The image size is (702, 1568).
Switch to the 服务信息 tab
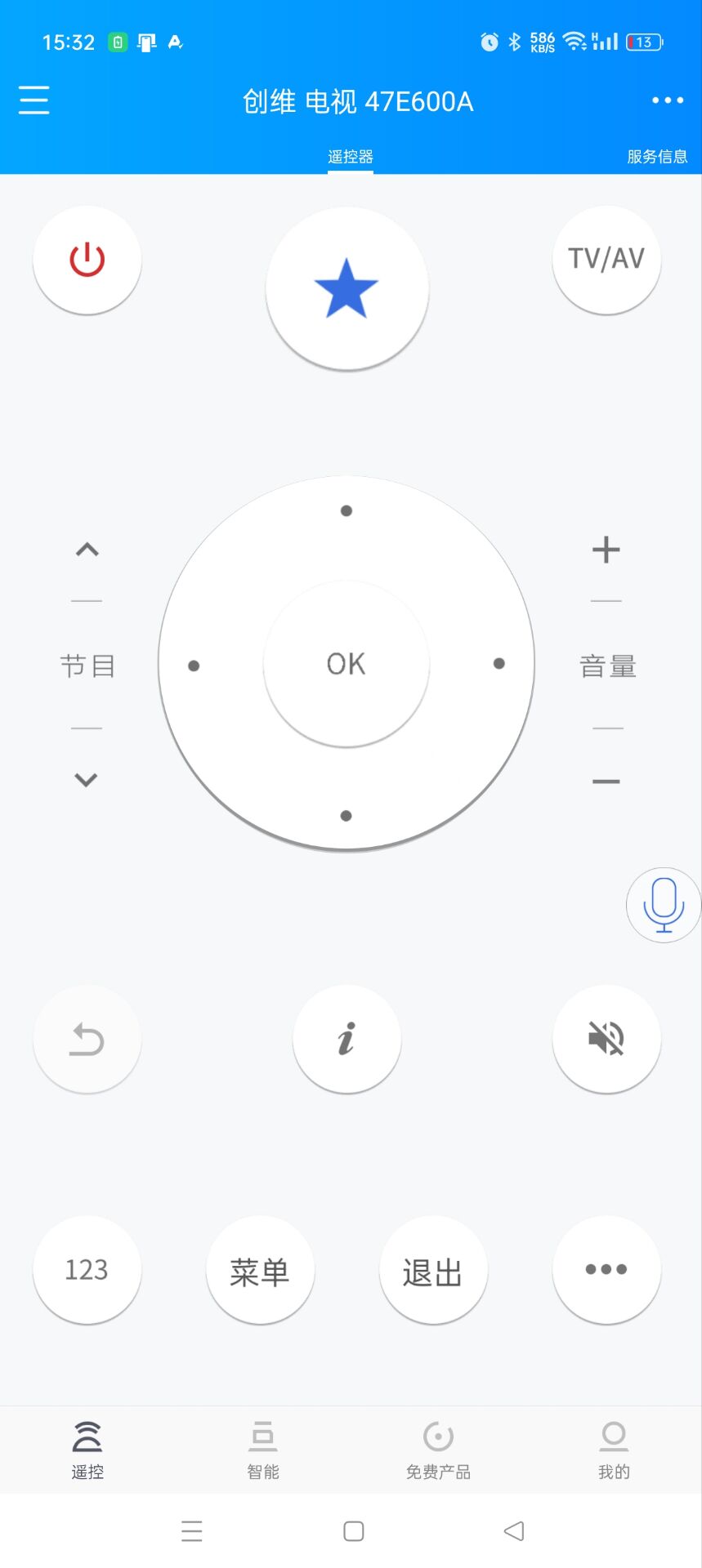(656, 156)
